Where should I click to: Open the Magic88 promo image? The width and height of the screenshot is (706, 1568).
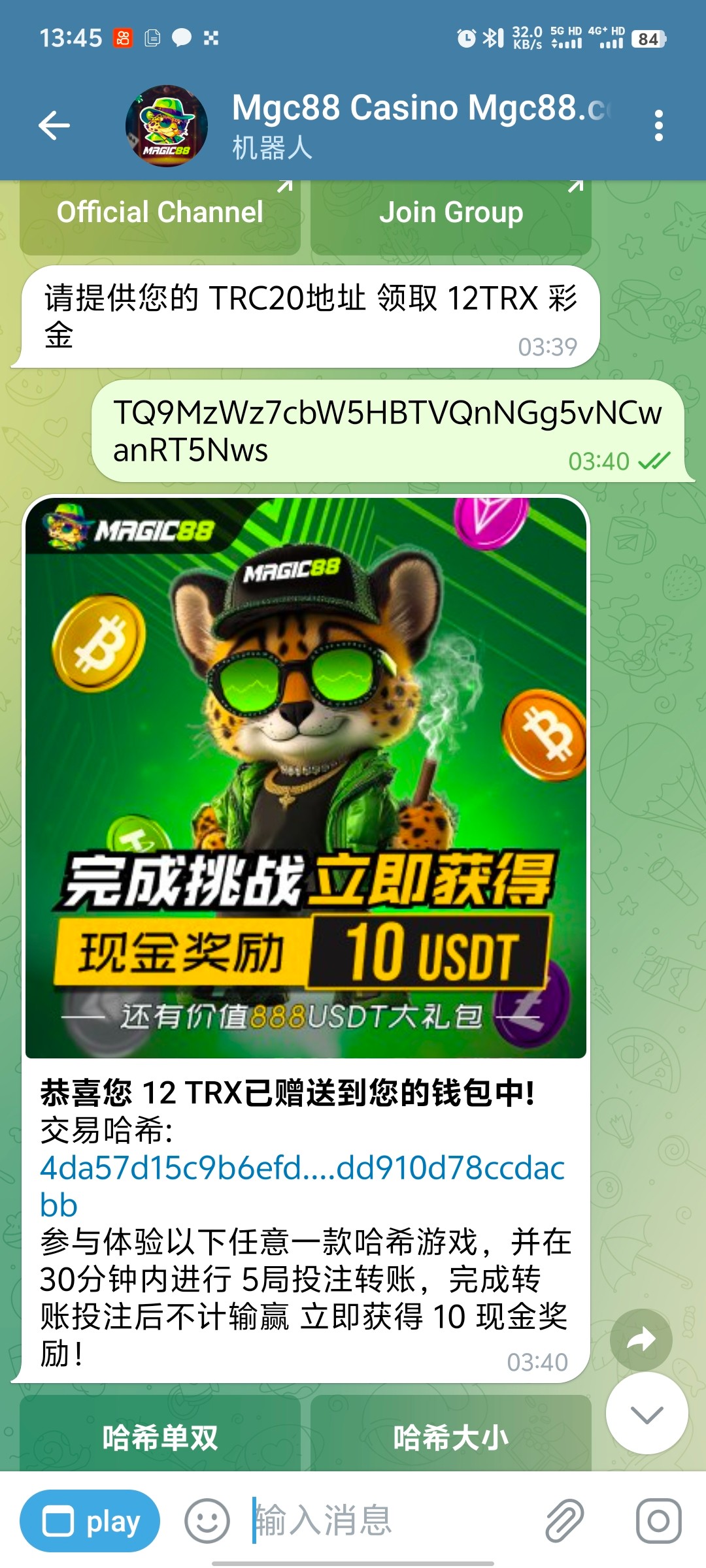[x=306, y=777]
